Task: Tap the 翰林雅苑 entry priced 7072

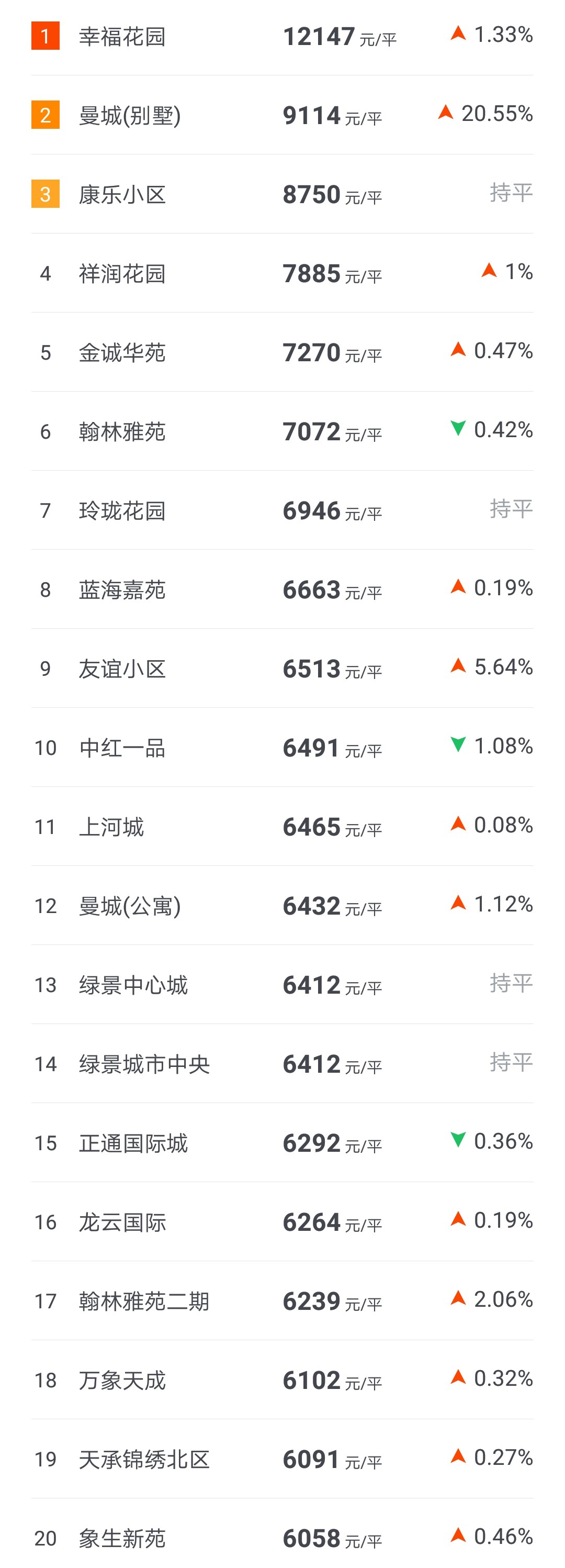Action: [x=122, y=432]
